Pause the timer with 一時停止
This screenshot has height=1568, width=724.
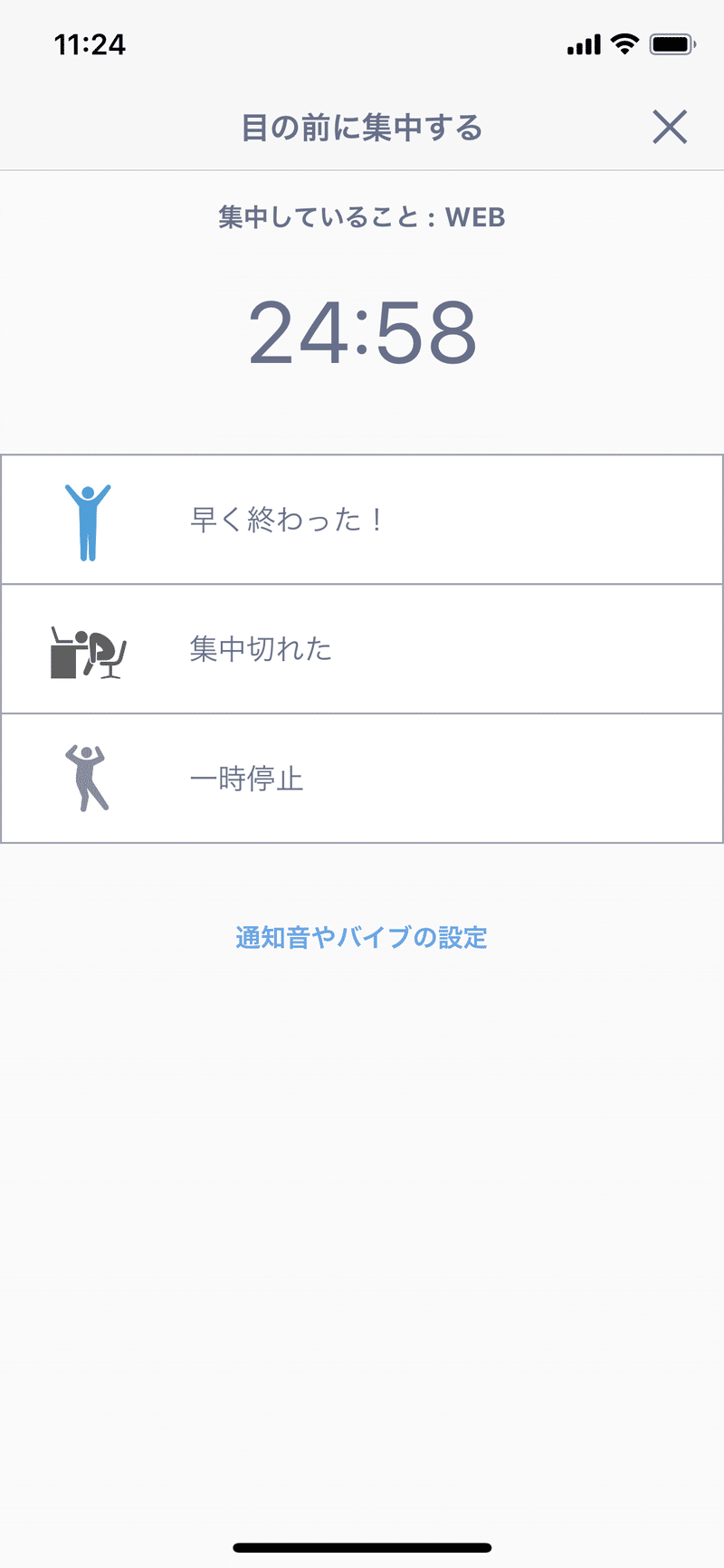pyautogui.click(x=362, y=779)
